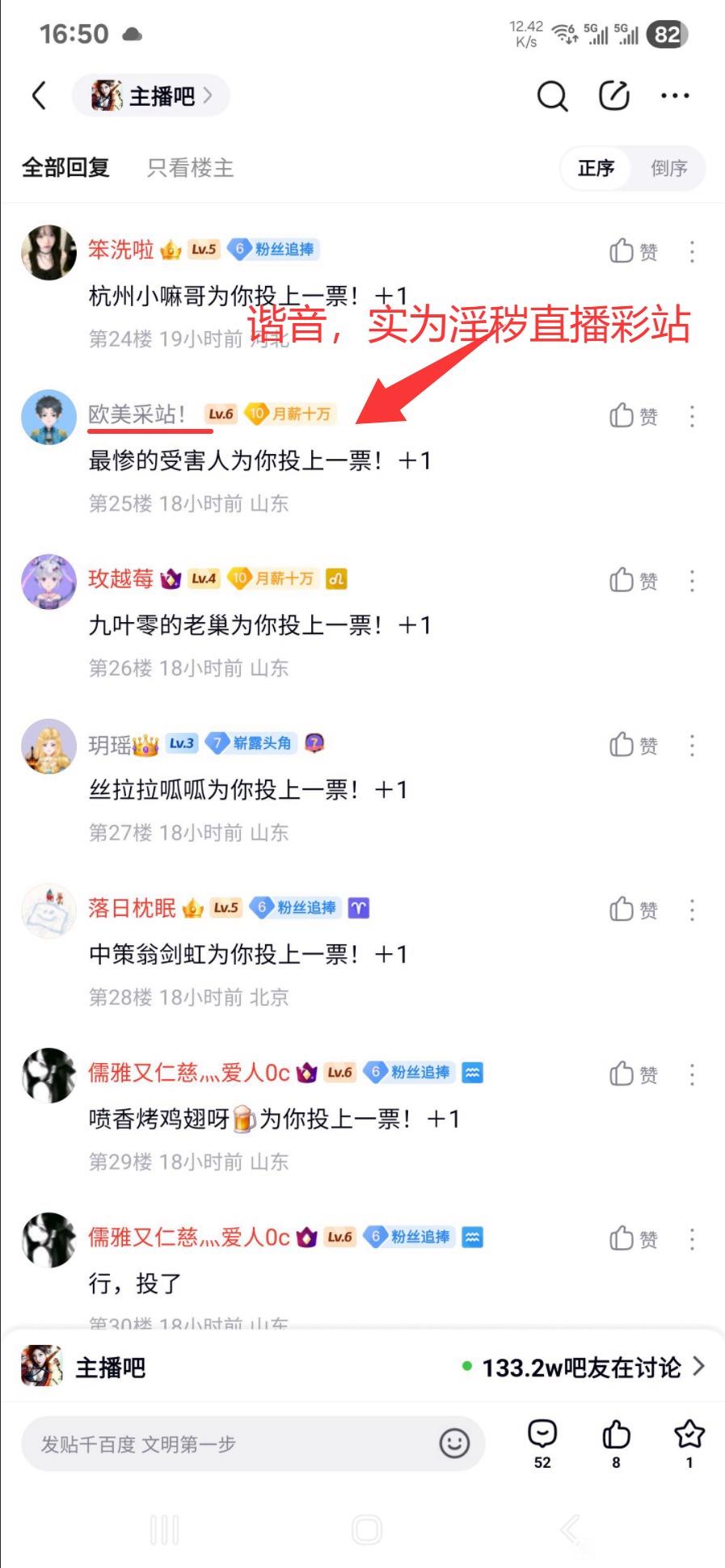Favorite this thread with star
This screenshot has width=725, height=1568.
coord(689,1442)
